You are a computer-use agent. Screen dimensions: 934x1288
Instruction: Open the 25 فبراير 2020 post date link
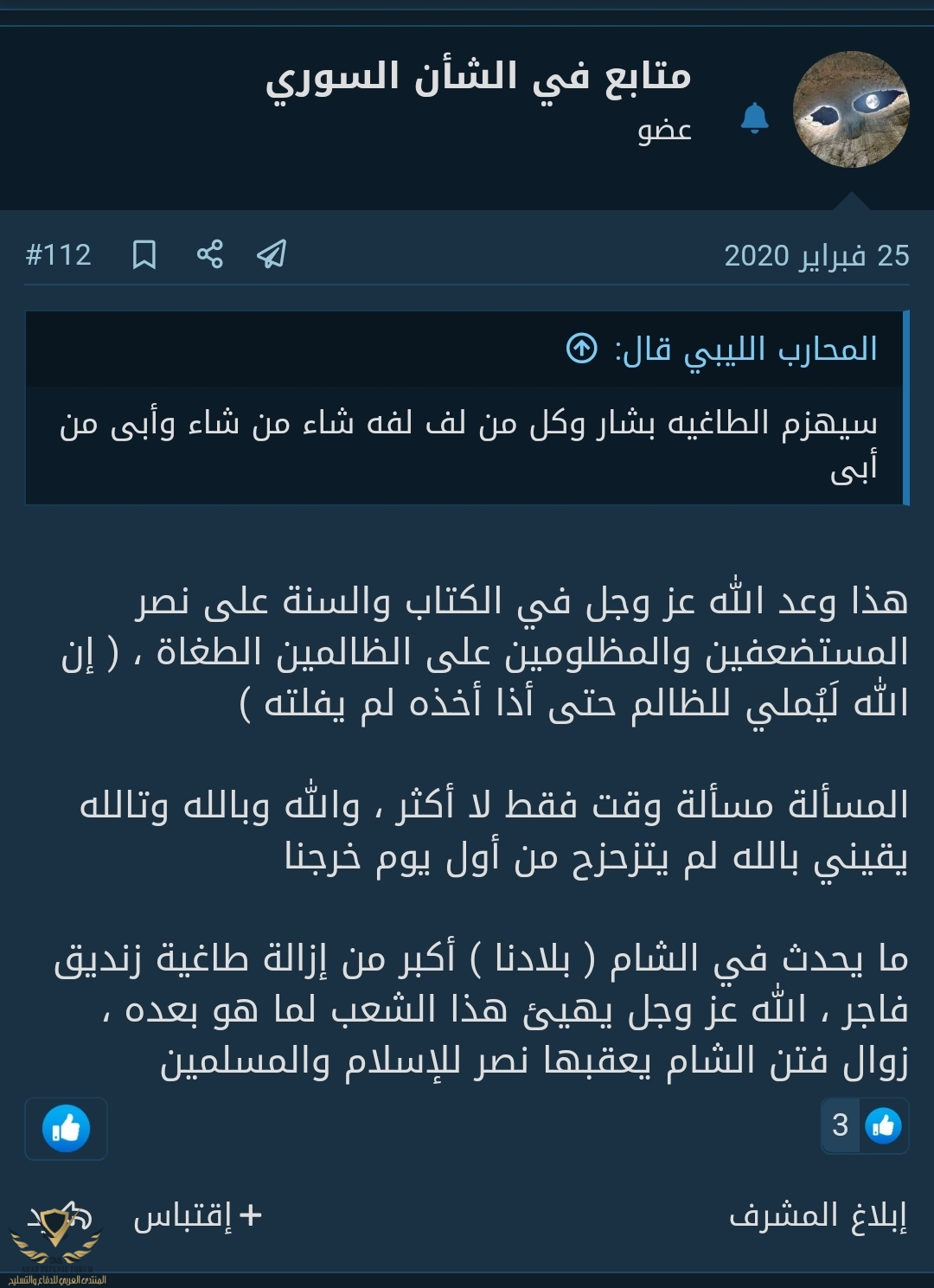pos(816,255)
